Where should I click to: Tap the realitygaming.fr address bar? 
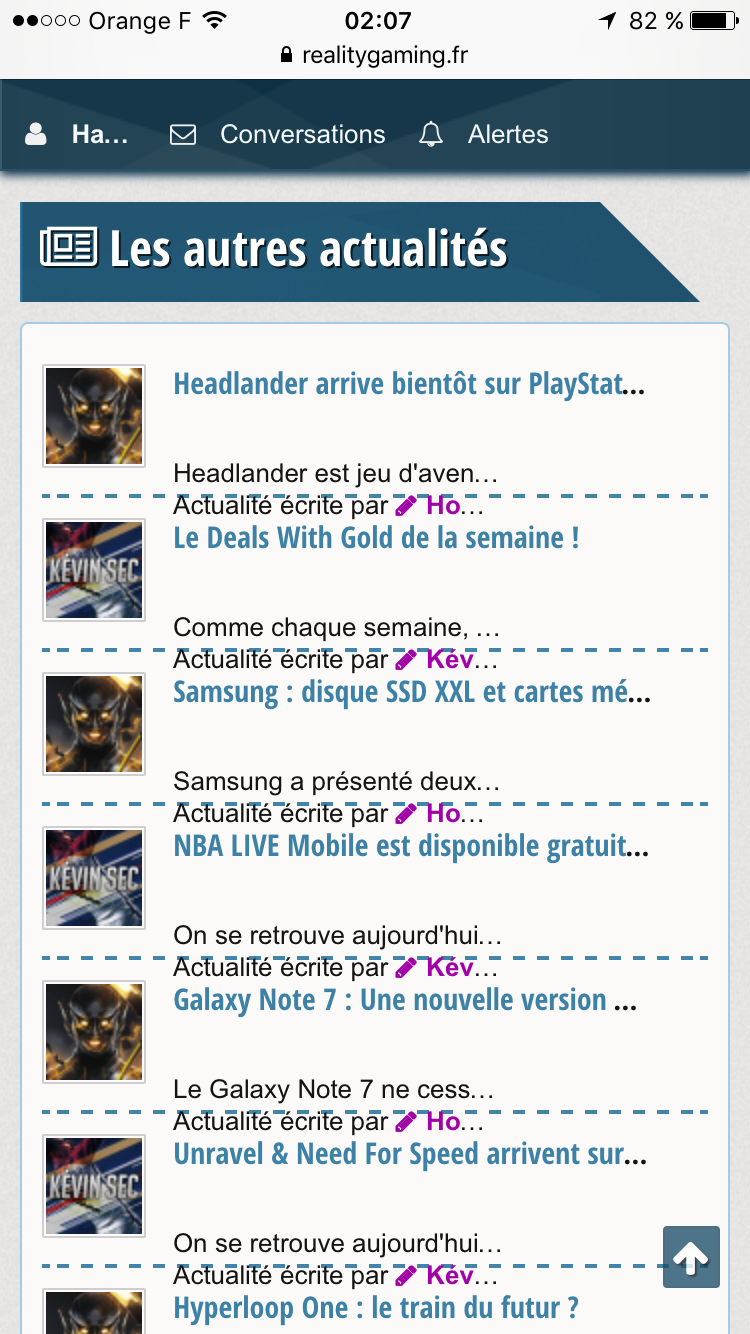click(x=375, y=55)
